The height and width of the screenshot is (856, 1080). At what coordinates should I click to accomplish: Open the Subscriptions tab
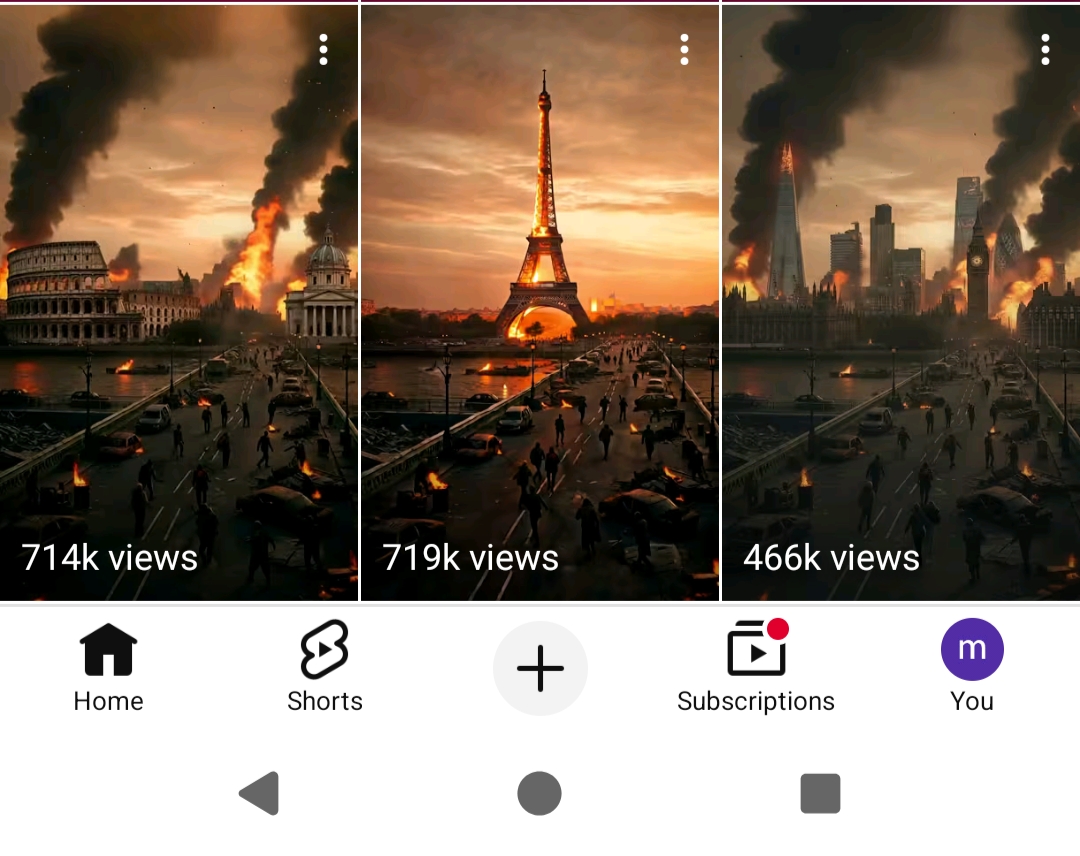click(x=756, y=668)
